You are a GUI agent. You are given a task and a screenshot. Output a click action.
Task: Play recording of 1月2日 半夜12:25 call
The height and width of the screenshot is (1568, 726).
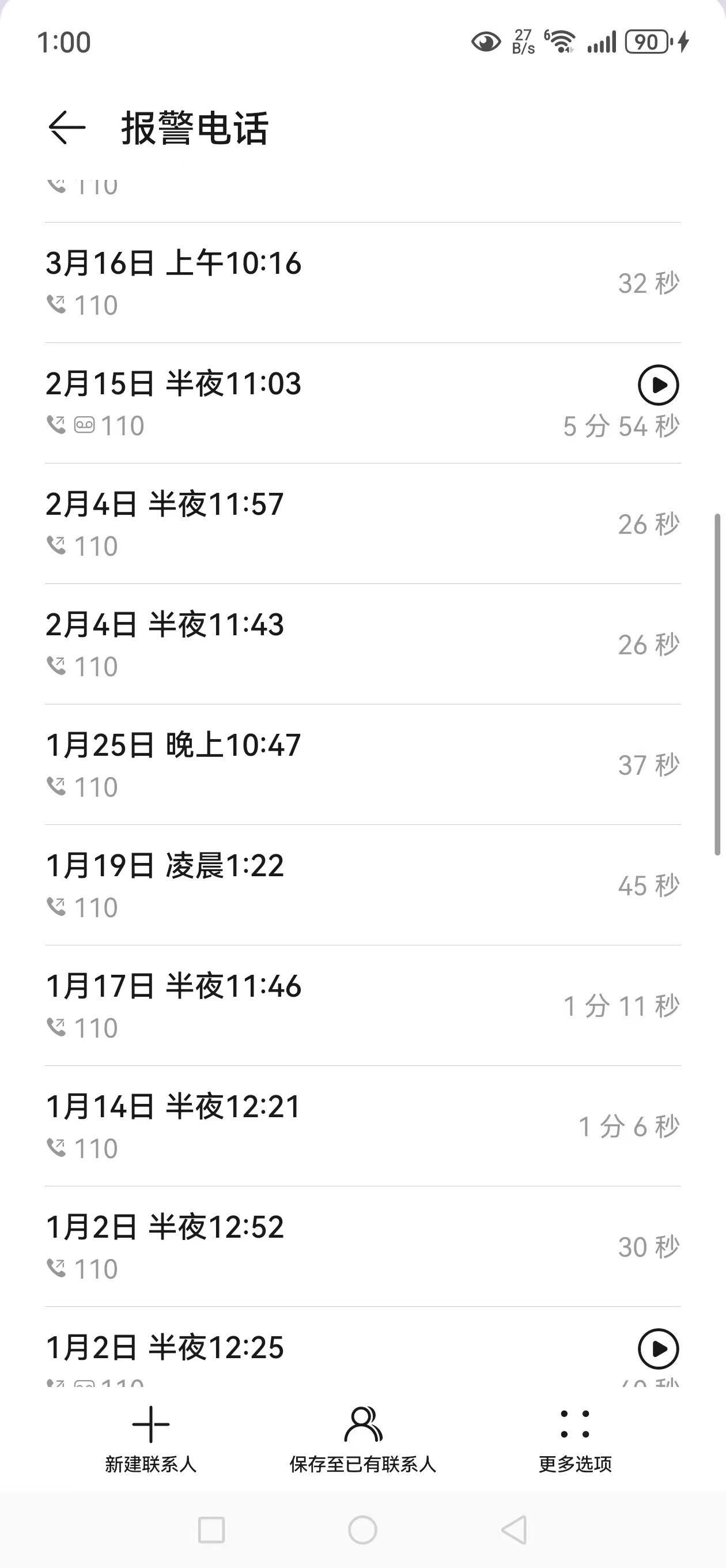(x=658, y=1349)
